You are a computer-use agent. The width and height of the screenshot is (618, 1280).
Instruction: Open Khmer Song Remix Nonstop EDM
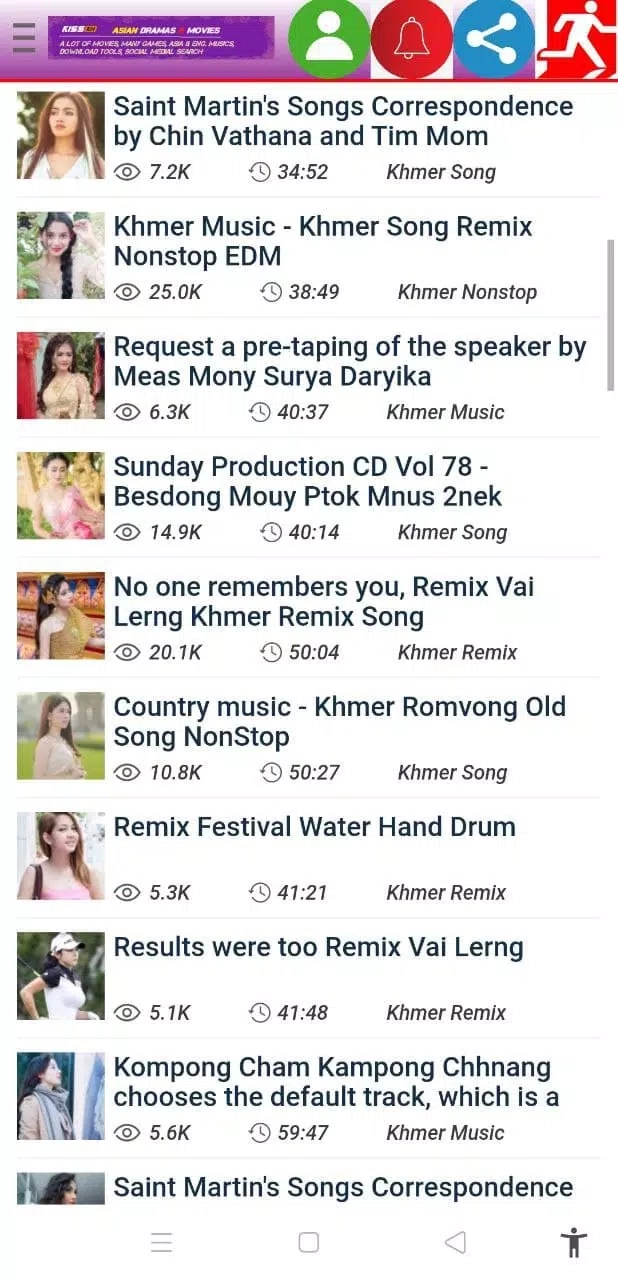click(323, 241)
